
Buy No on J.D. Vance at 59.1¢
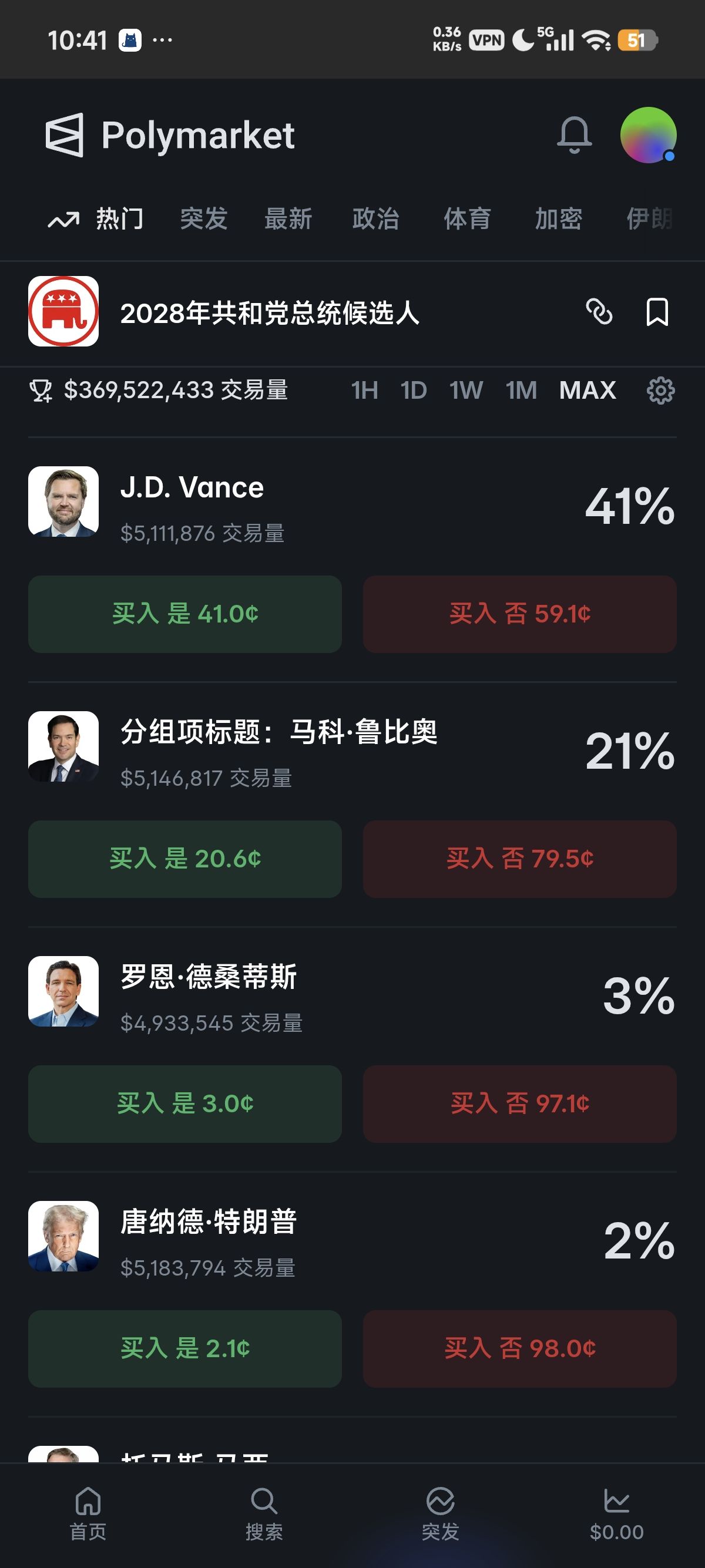tap(519, 614)
